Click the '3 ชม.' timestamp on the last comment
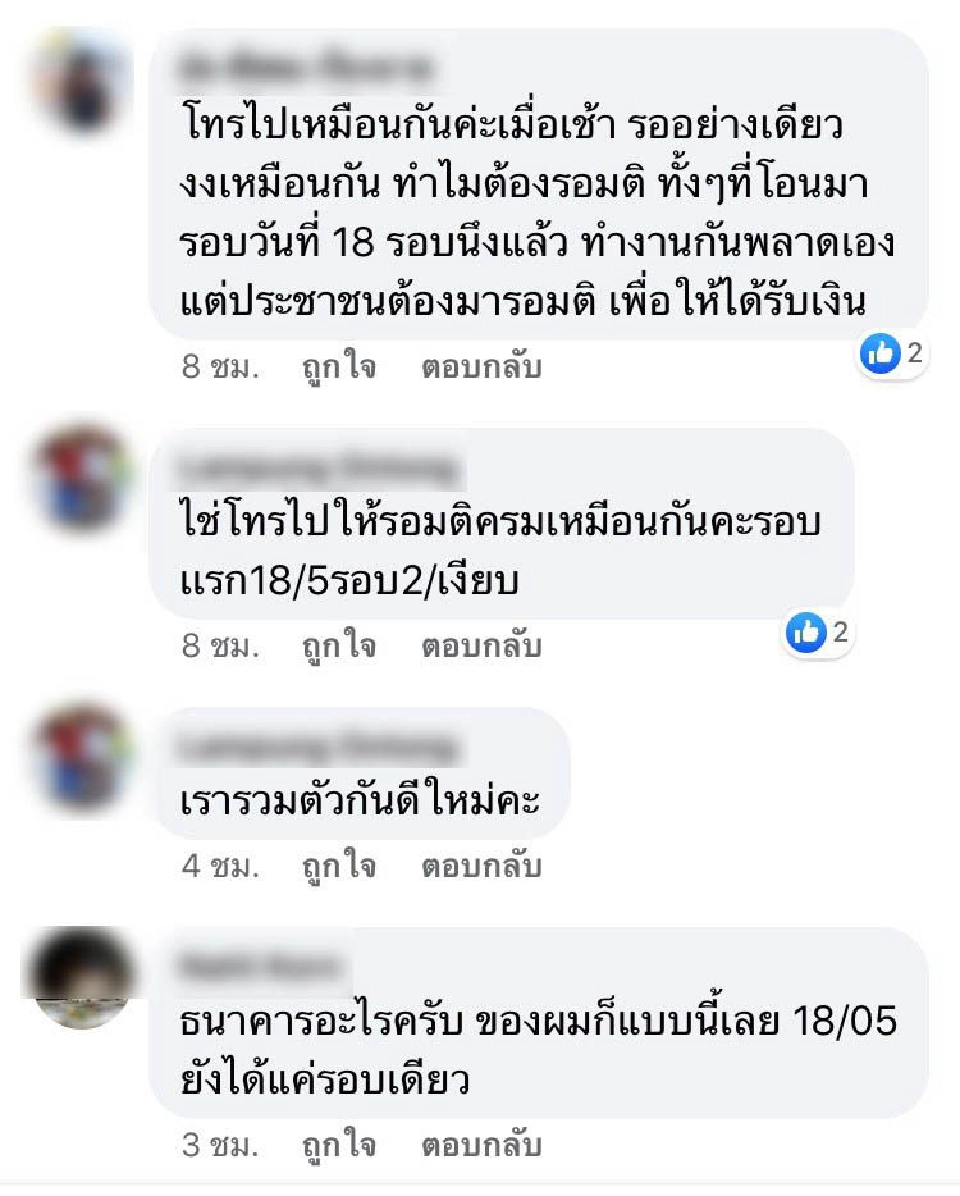The width and height of the screenshot is (960, 1196). [218, 1145]
